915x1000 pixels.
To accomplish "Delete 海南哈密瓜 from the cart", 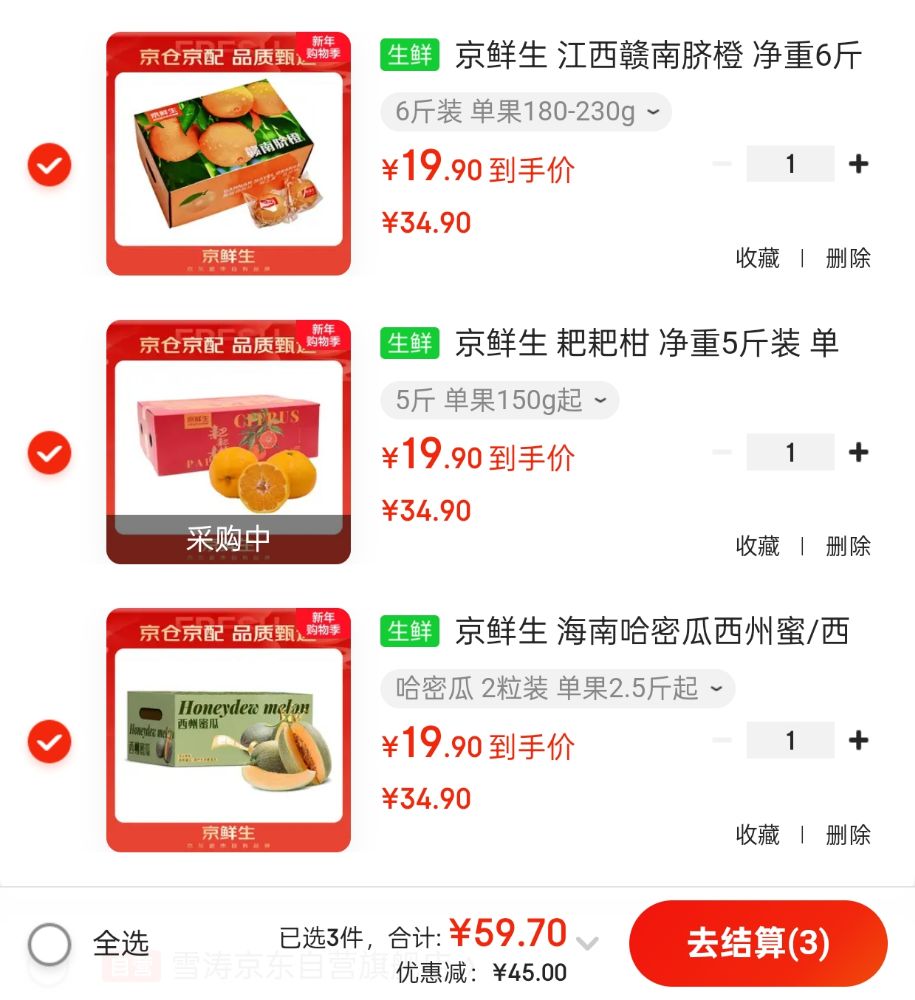I will click(848, 834).
